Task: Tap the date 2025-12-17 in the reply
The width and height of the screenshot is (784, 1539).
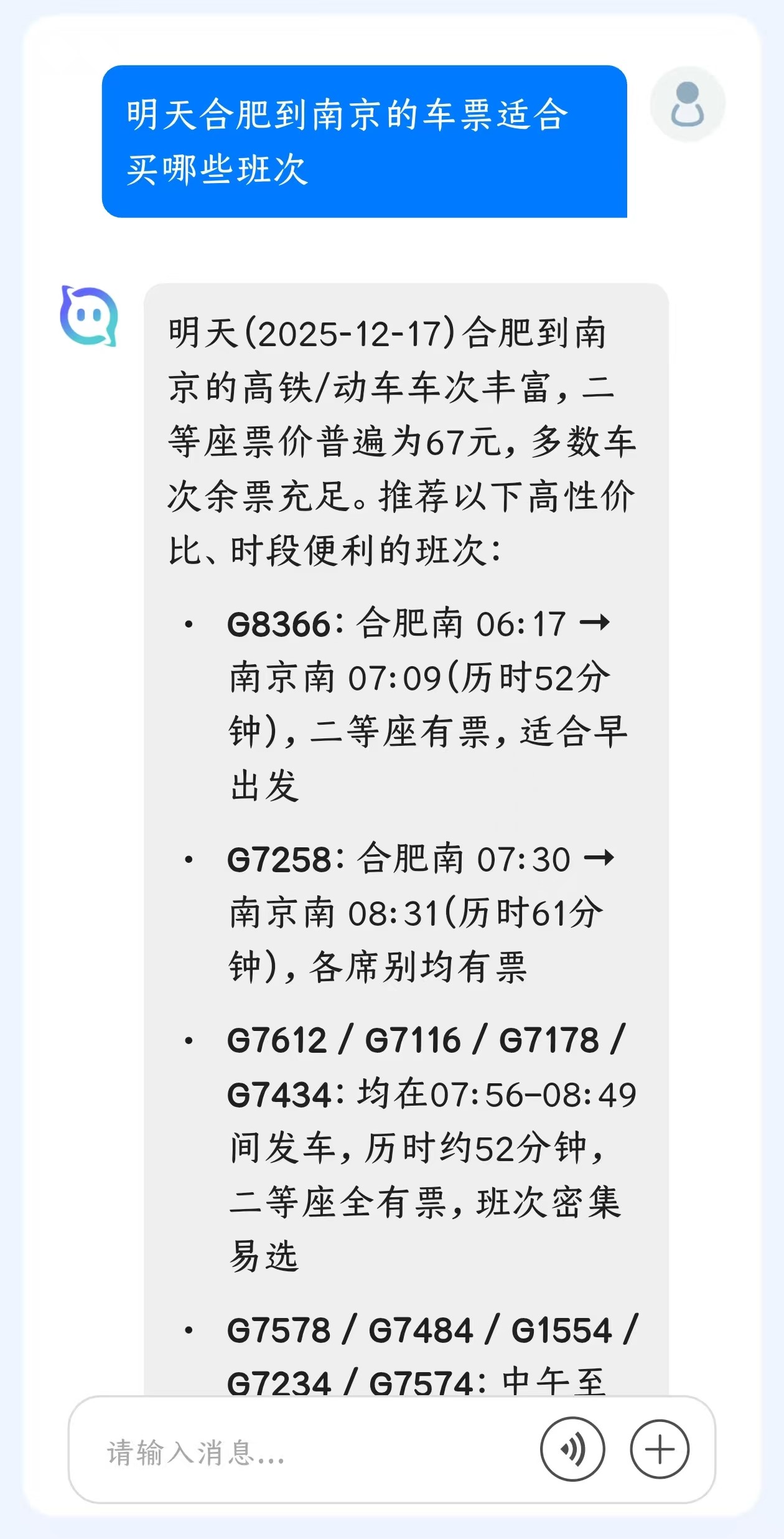Action: tap(348, 335)
